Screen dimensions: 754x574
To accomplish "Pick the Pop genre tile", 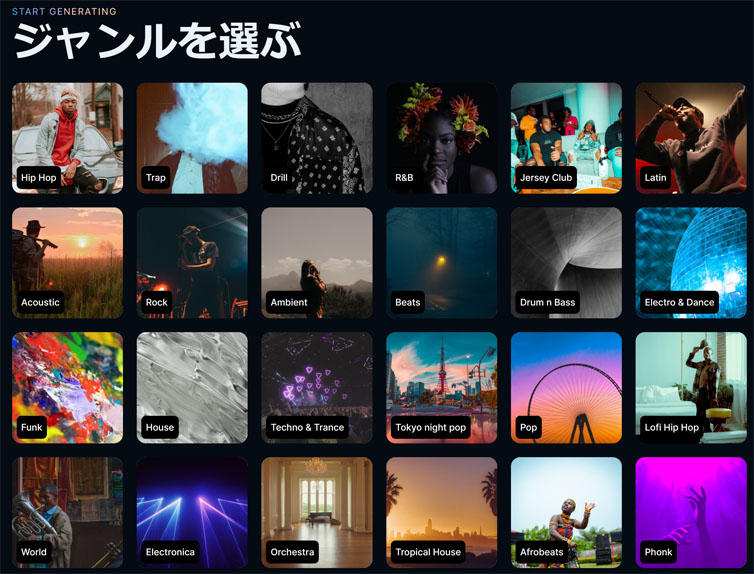I will point(566,388).
